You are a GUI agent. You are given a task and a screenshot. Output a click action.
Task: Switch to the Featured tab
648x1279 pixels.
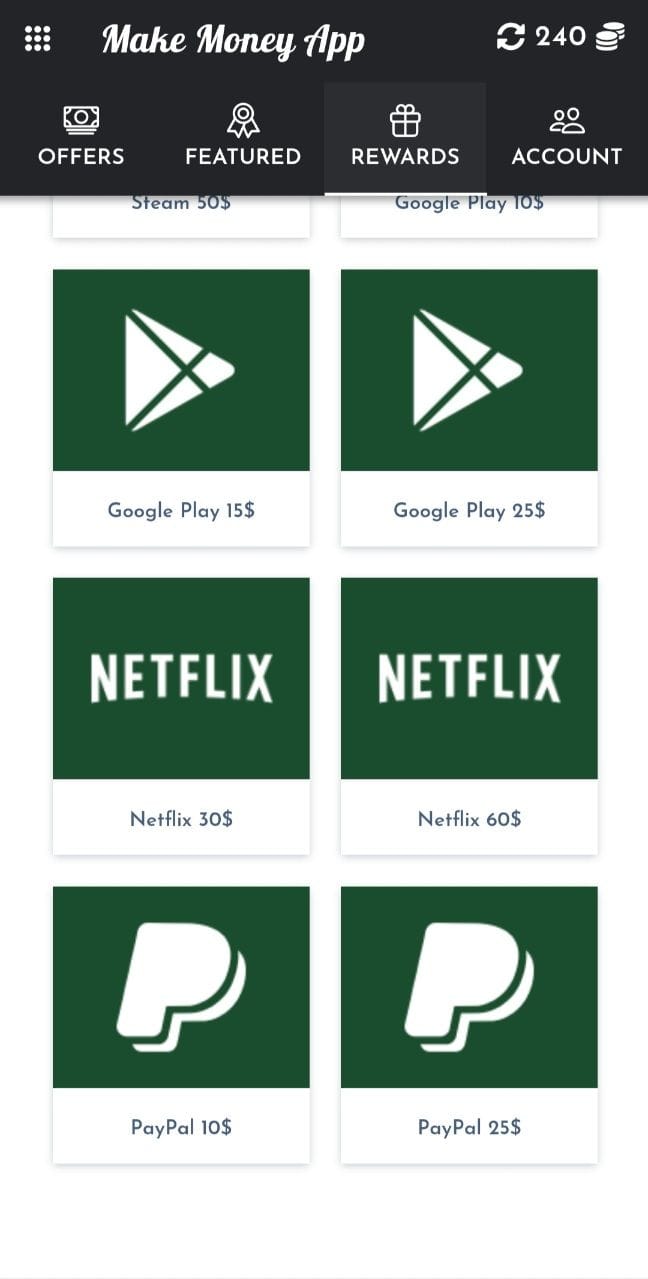tap(243, 138)
